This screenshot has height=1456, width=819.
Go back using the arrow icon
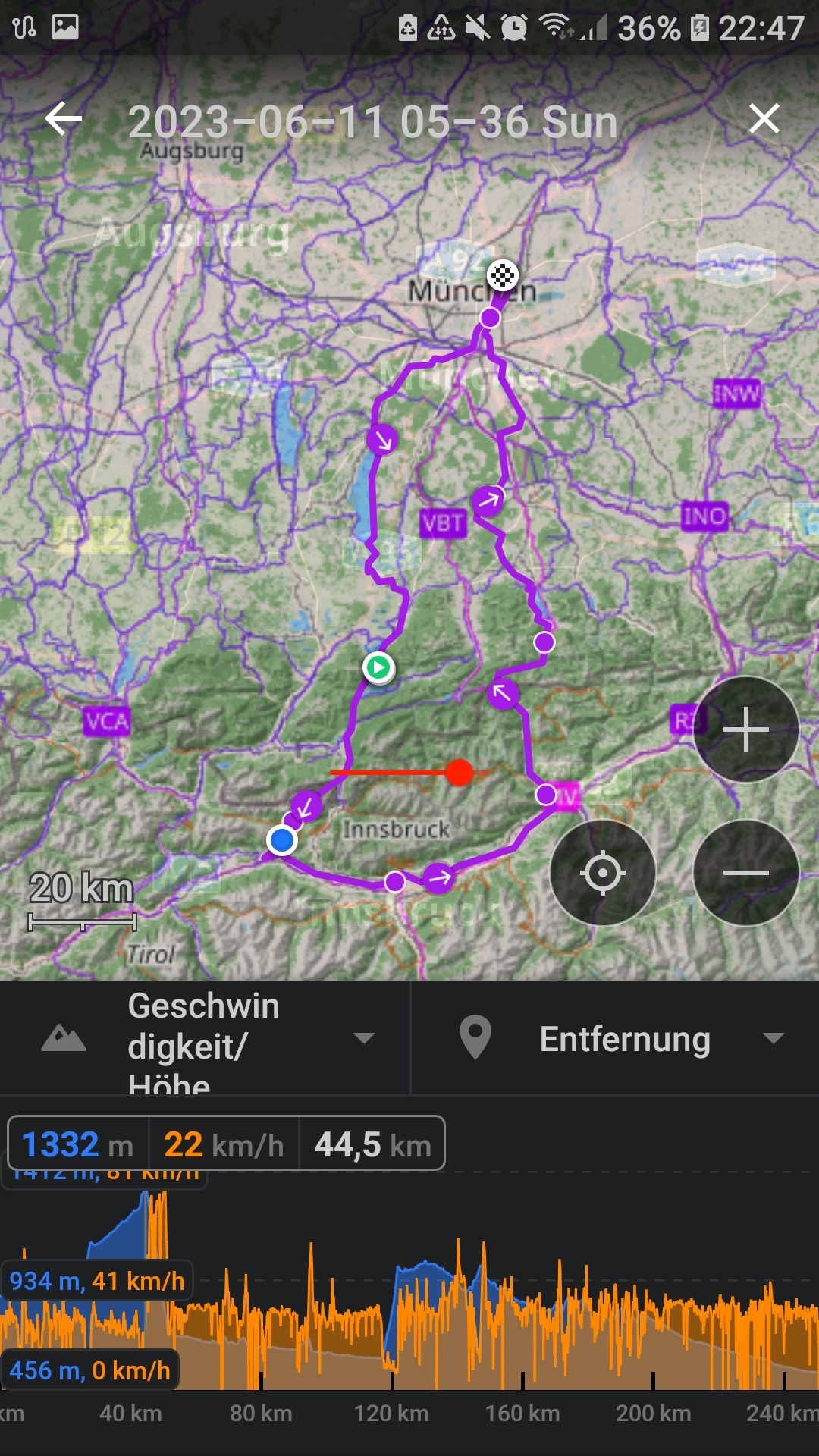point(63,119)
